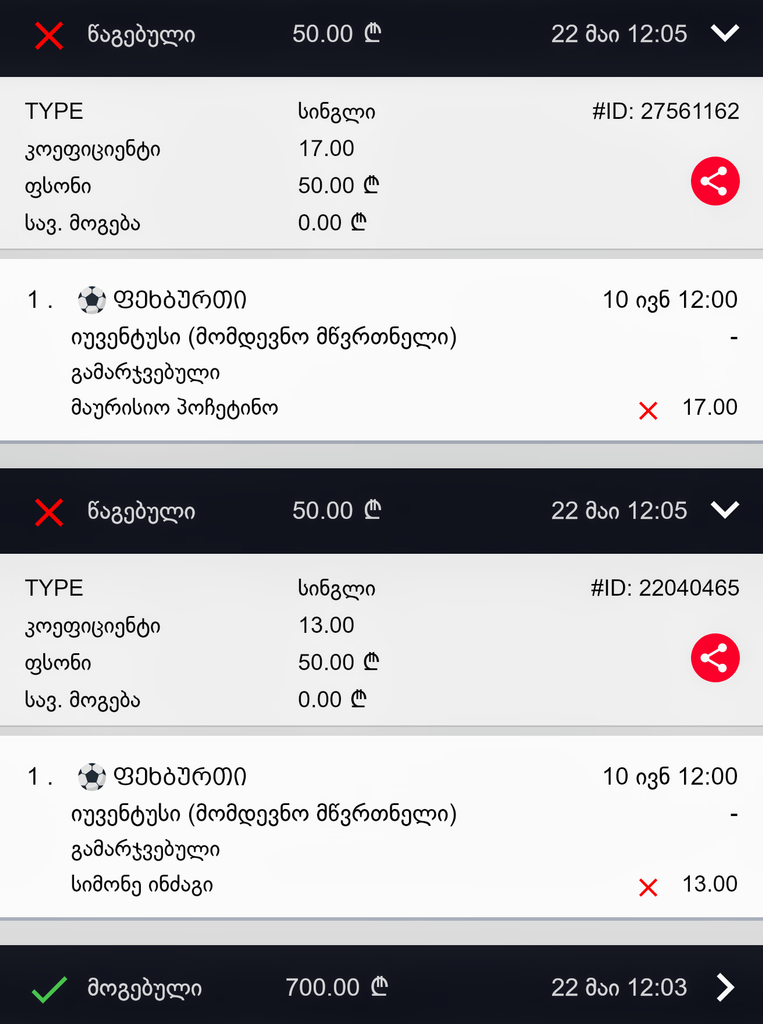Viewport: 763px width, 1024px height.
Task: Collapse the second lost bet details
Action: coord(723,510)
